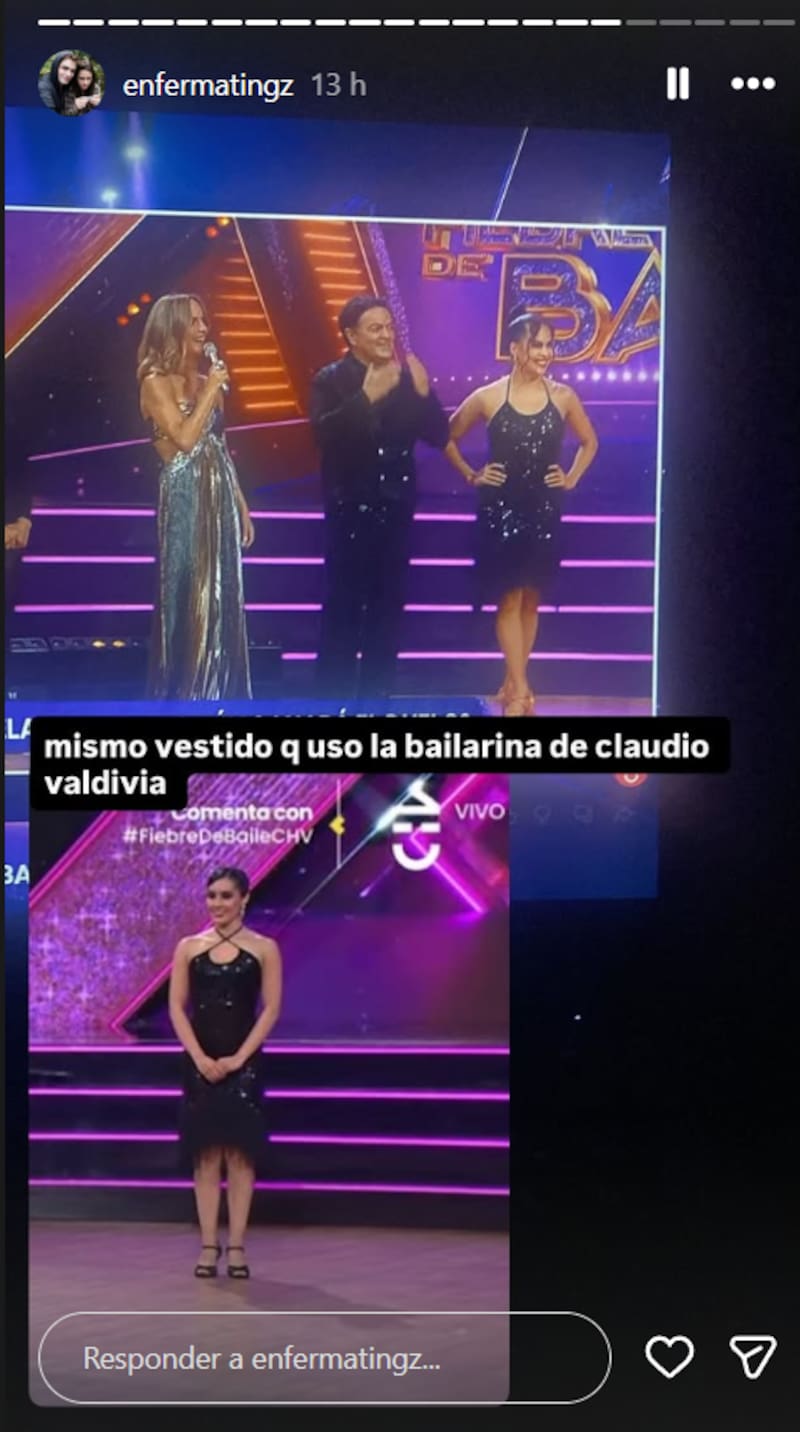Pause the story playback
The width and height of the screenshot is (800, 1432).
pos(678,84)
